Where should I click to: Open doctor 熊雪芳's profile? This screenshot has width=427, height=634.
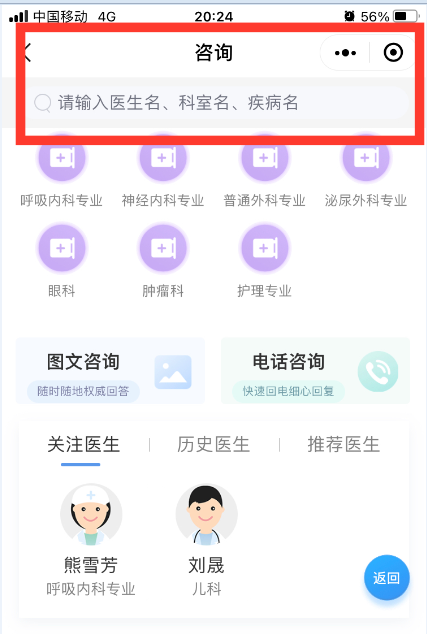[x=91, y=540]
